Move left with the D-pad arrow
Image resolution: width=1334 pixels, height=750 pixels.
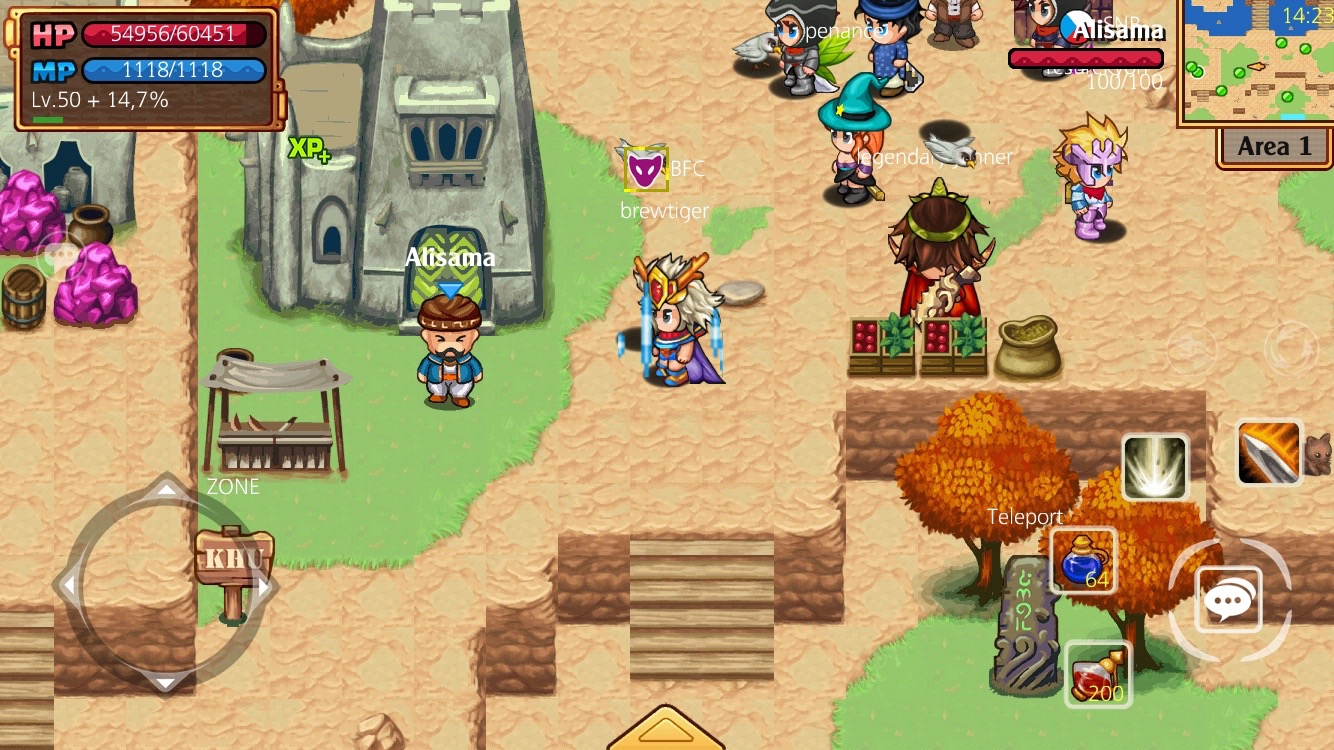click(x=68, y=585)
